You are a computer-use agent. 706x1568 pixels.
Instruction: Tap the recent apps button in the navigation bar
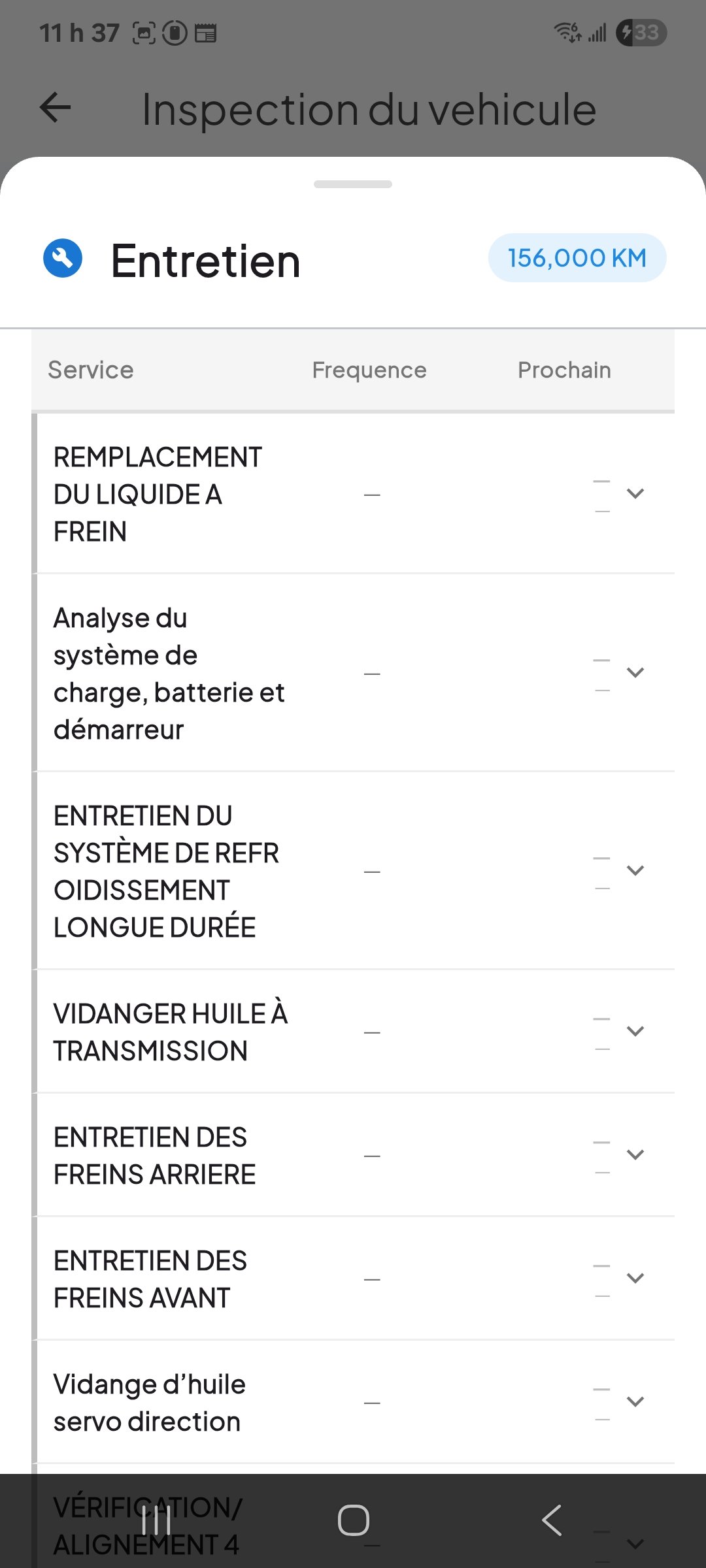coord(156,1519)
